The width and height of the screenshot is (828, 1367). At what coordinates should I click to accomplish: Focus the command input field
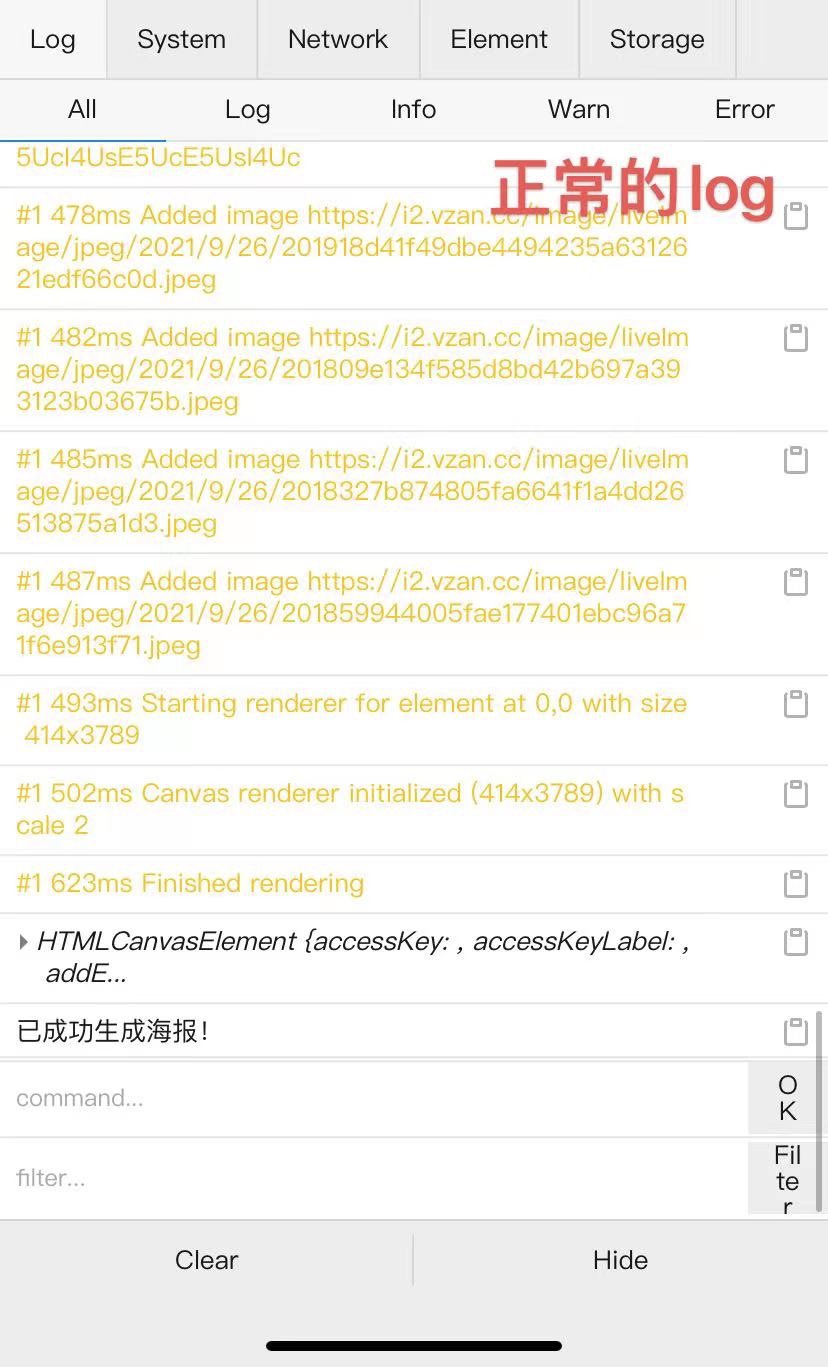pos(370,1098)
